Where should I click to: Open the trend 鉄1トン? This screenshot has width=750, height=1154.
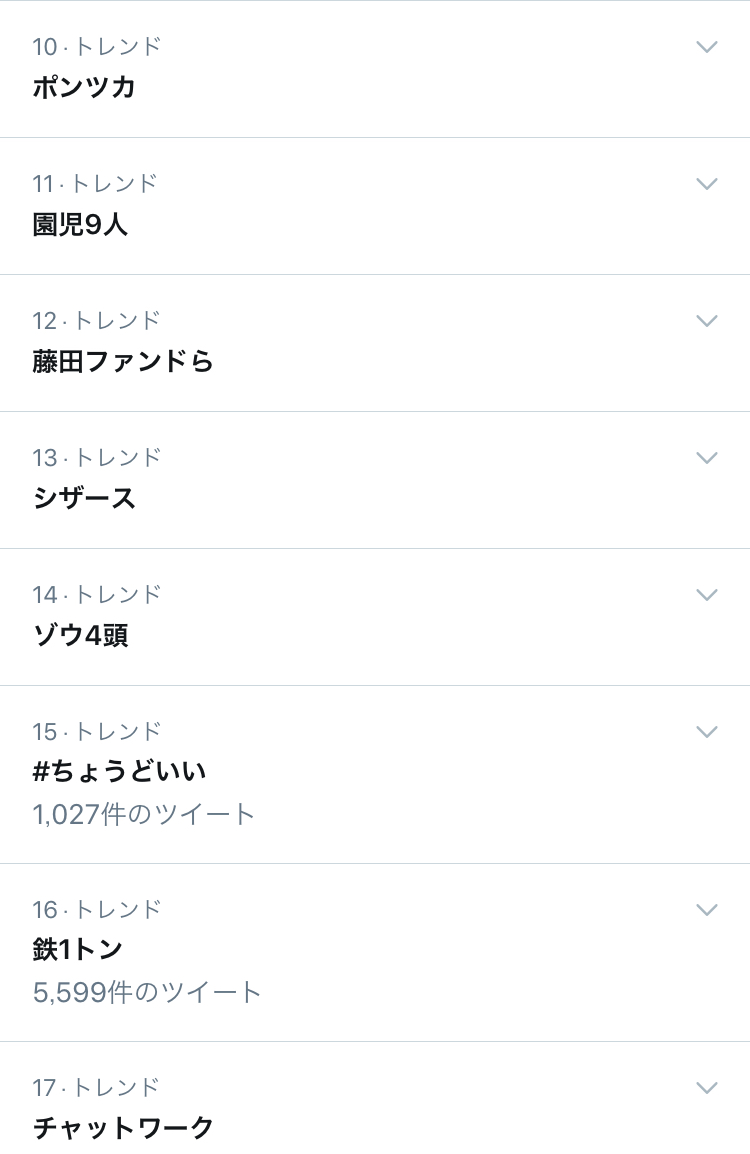(78, 950)
